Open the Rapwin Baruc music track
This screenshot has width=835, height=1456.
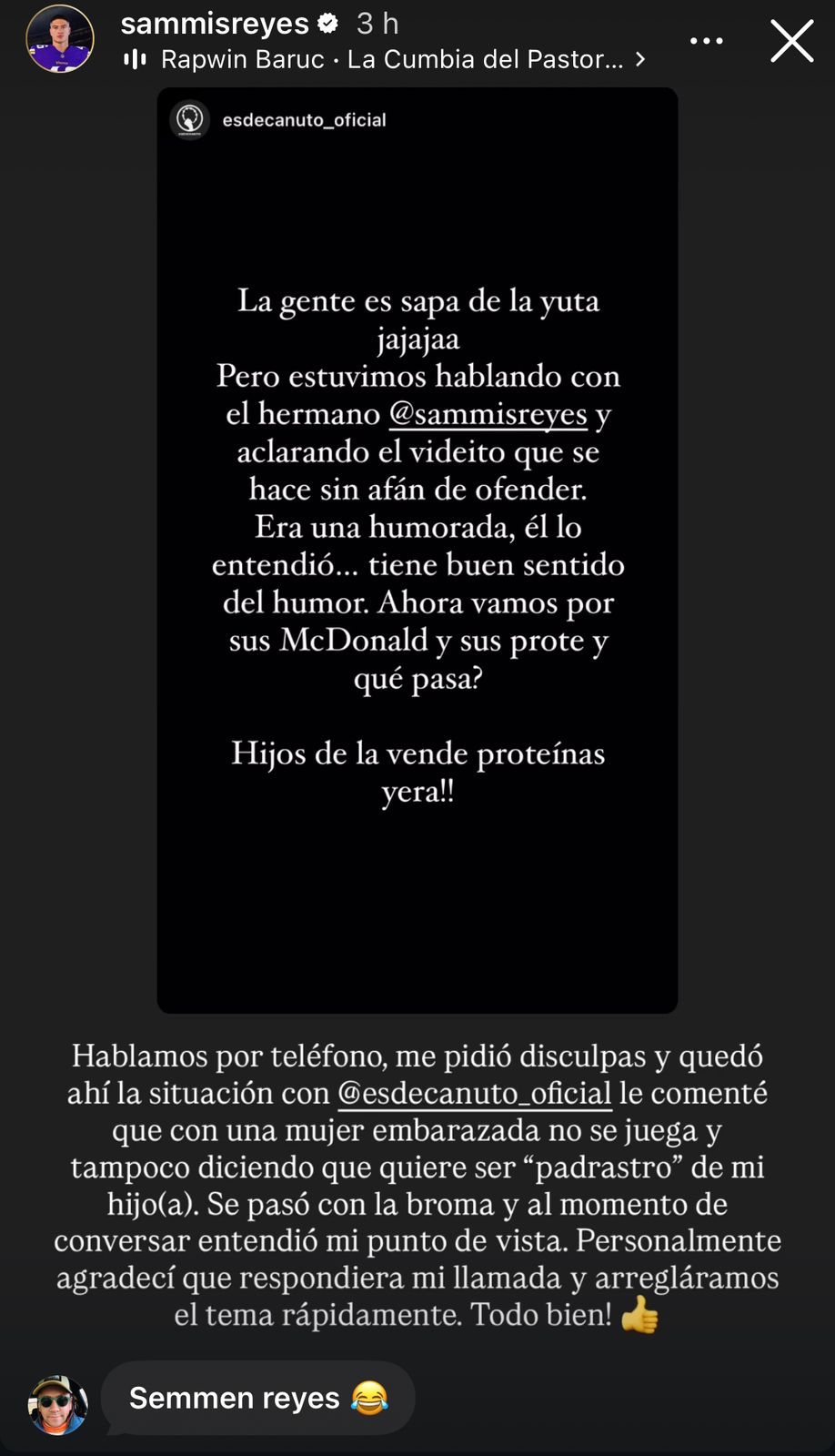pos(391,60)
